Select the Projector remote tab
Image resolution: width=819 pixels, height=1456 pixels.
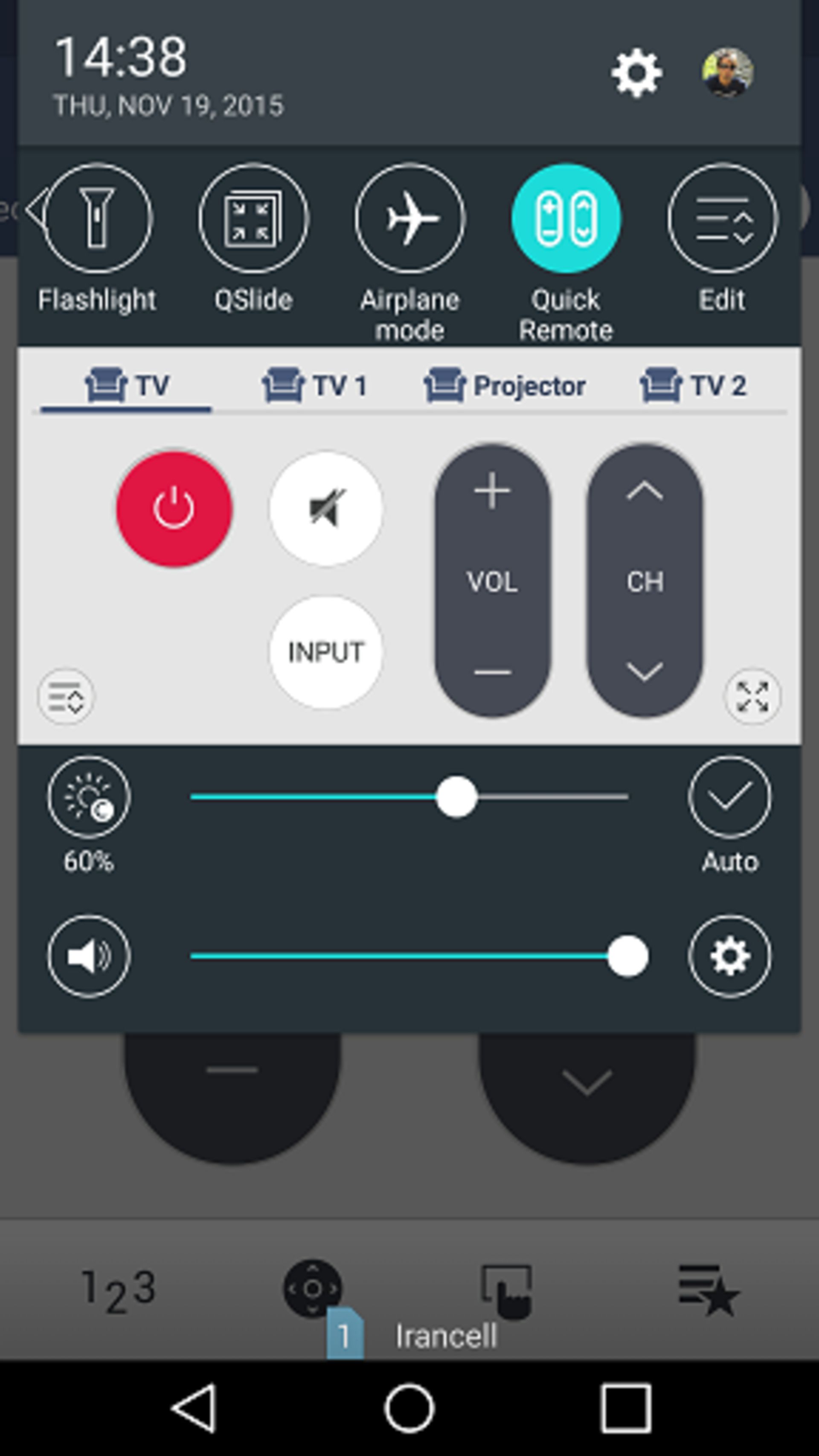pyautogui.click(x=505, y=386)
